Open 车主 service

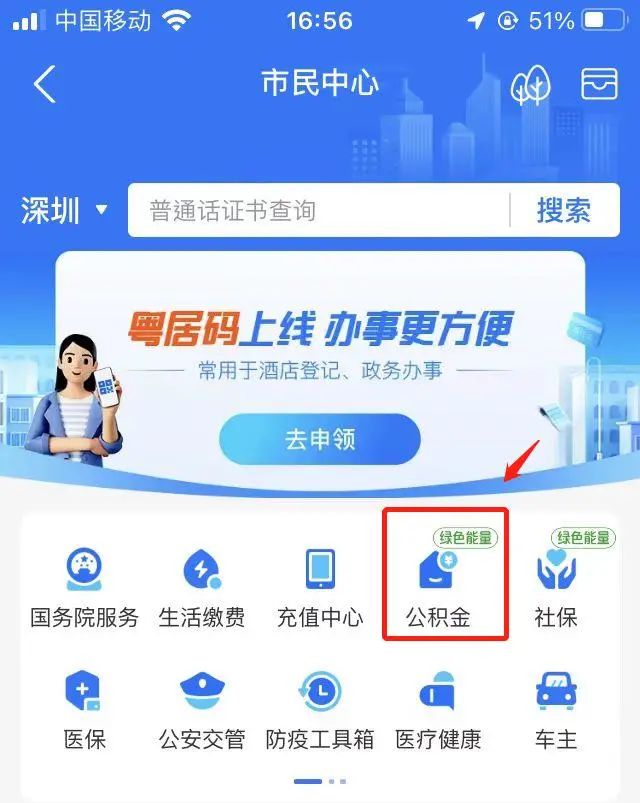(556, 710)
